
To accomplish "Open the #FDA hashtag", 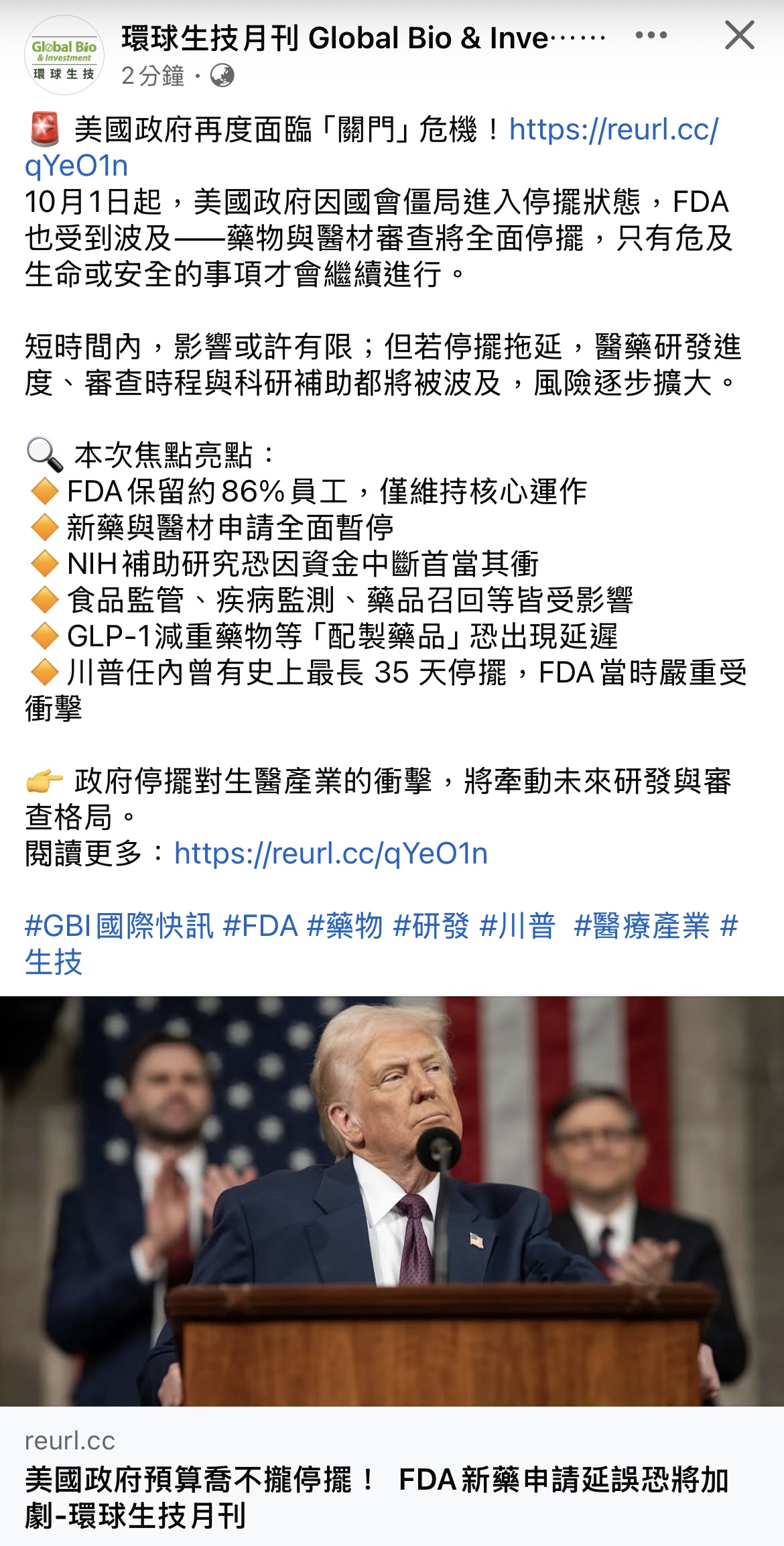I will 260,927.
